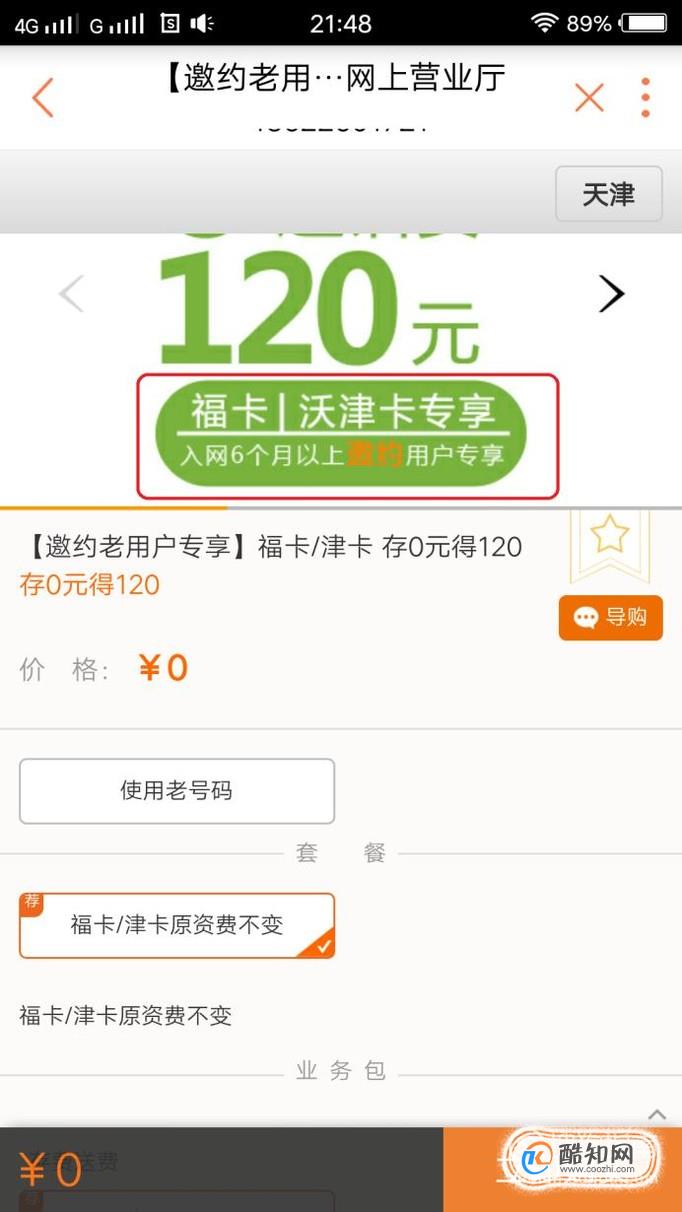Viewport: 682px width, 1212px height.
Task: Go back using the orange arrow
Action: click(x=42, y=97)
